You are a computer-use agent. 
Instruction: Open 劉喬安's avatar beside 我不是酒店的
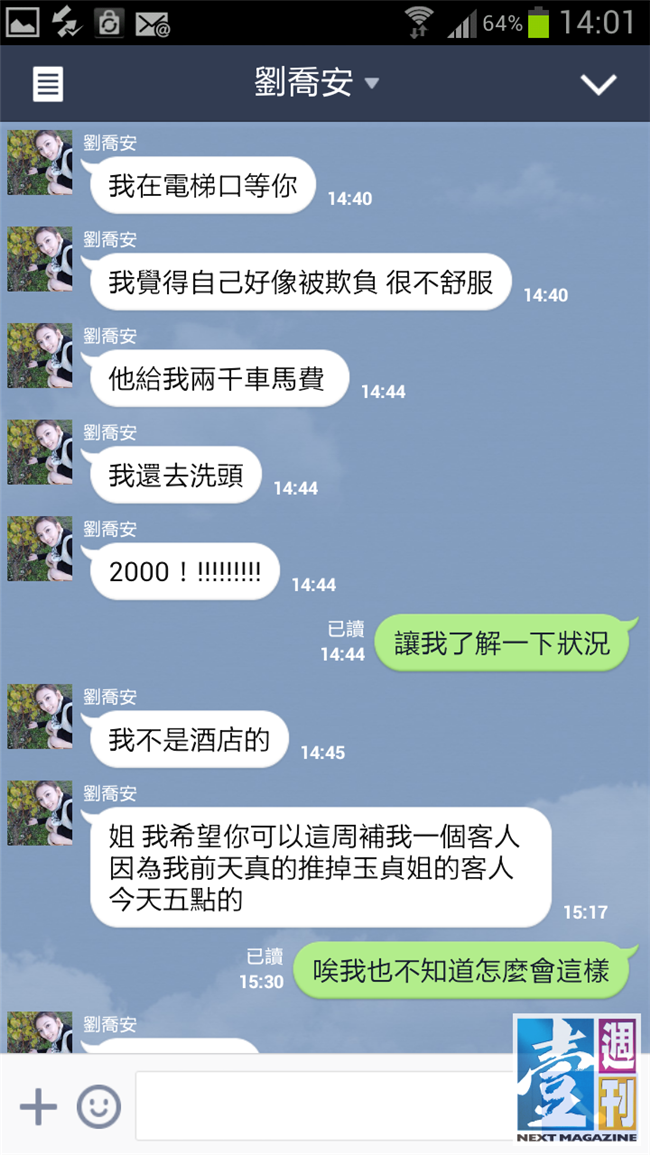point(40,717)
